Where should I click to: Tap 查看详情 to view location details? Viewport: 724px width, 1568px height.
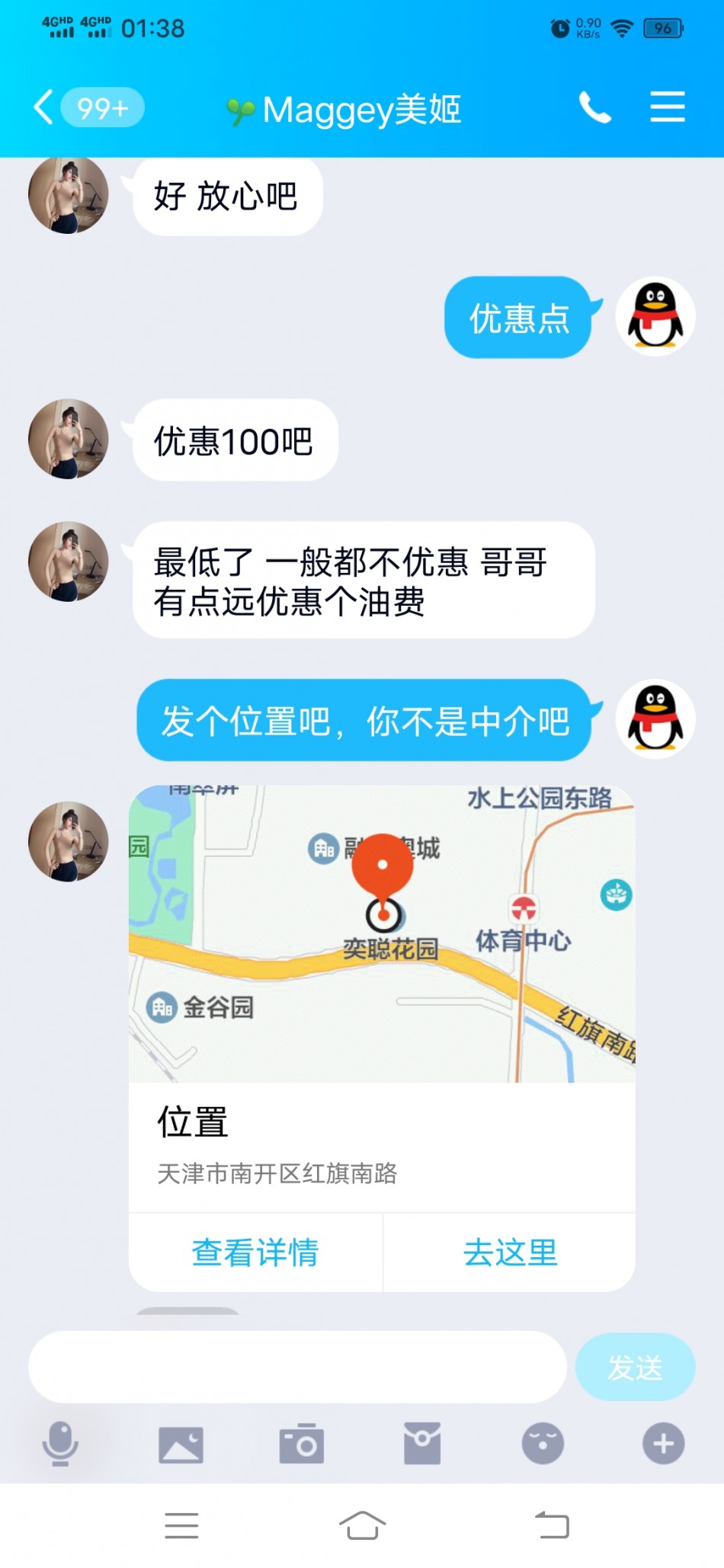pos(255,1252)
